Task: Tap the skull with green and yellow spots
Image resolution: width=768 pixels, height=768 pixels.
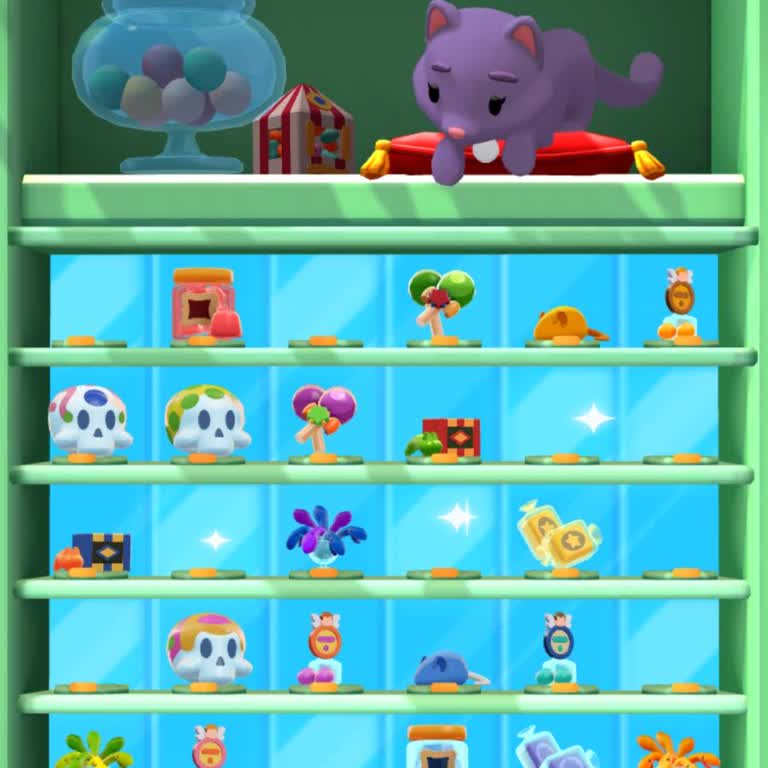Action: point(206,420)
